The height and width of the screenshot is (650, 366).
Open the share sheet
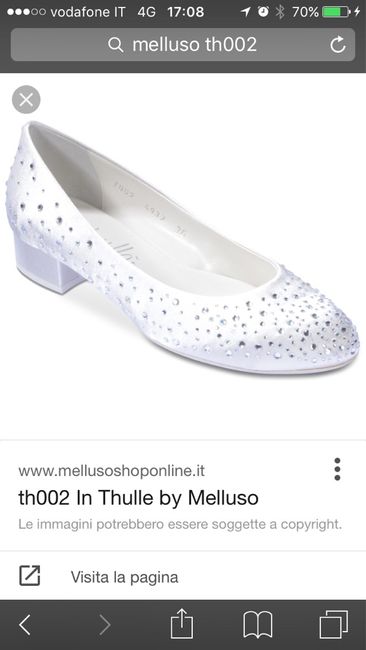(182, 623)
